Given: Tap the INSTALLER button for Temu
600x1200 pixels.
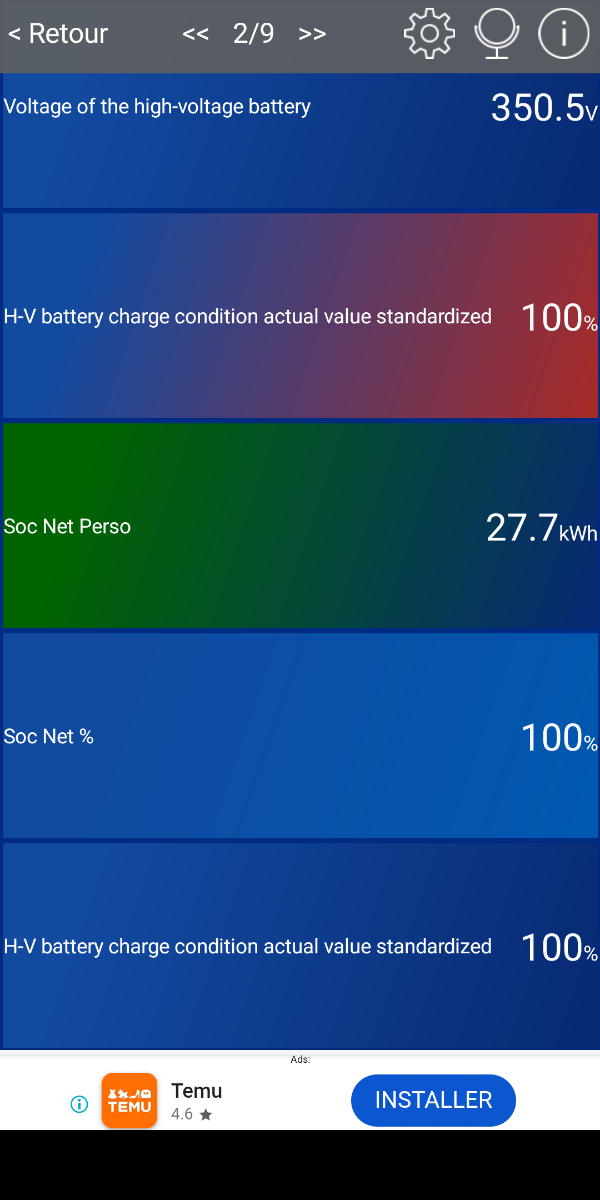Looking at the screenshot, I should click(x=433, y=1100).
